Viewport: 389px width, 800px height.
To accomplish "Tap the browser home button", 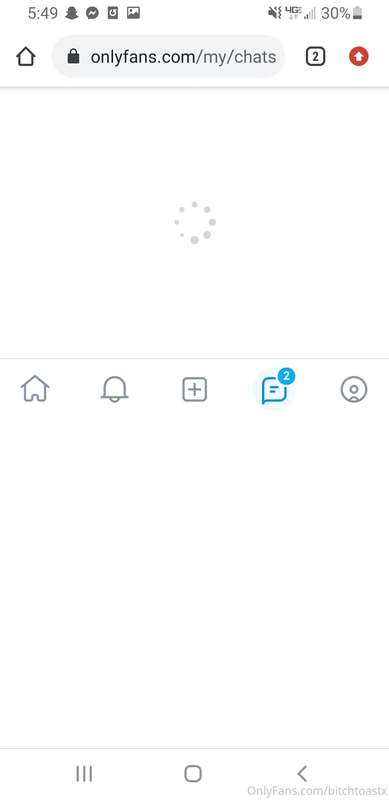I will [26, 57].
